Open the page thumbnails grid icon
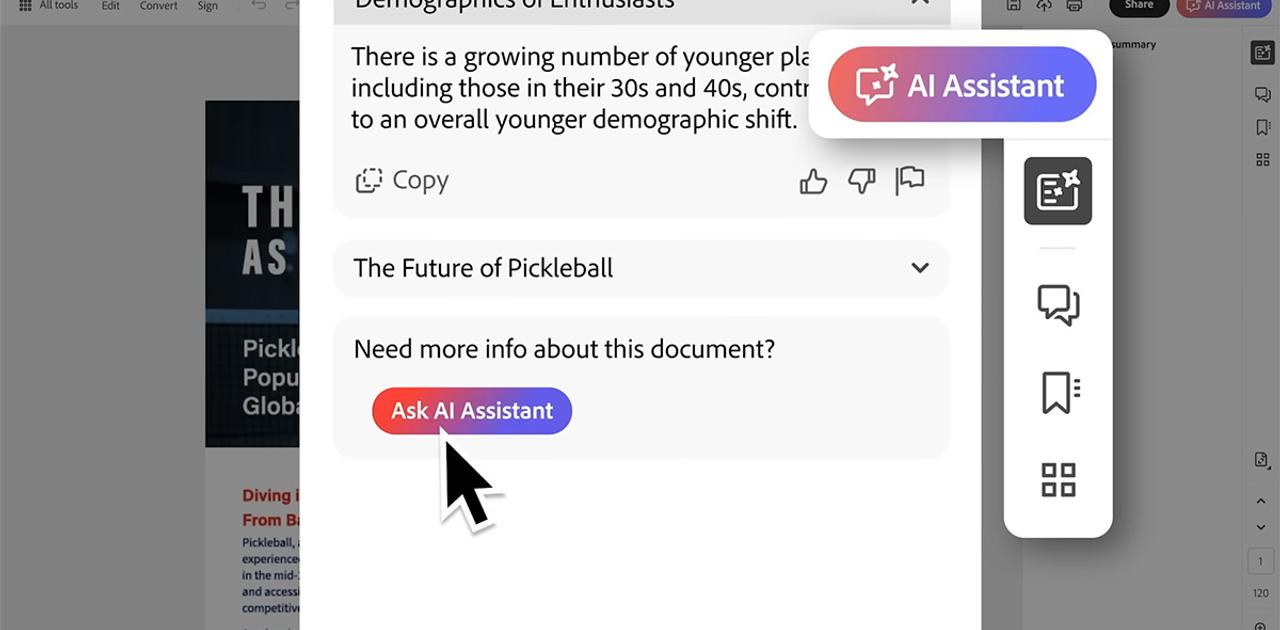The image size is (1280, 630). pos(1057,479)
